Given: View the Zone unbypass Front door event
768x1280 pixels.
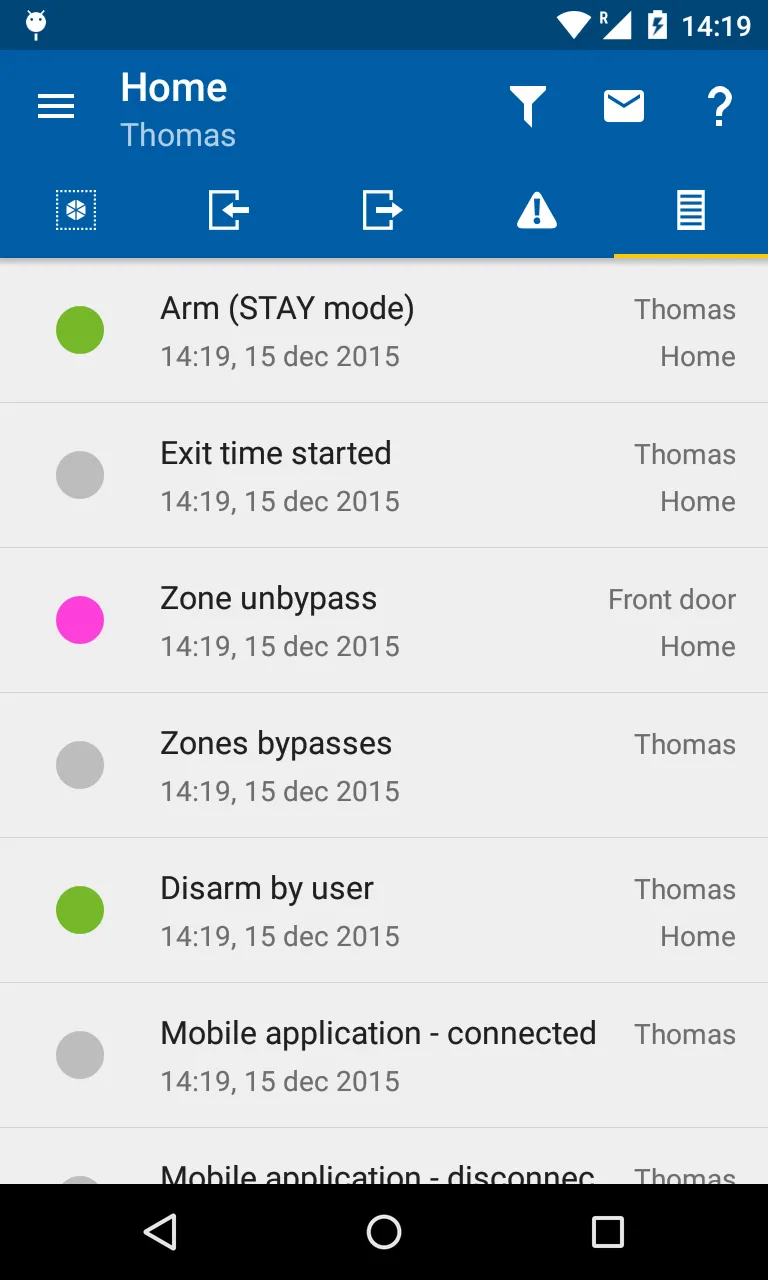Looking at the screenshot, I should (x=384, y=621).
